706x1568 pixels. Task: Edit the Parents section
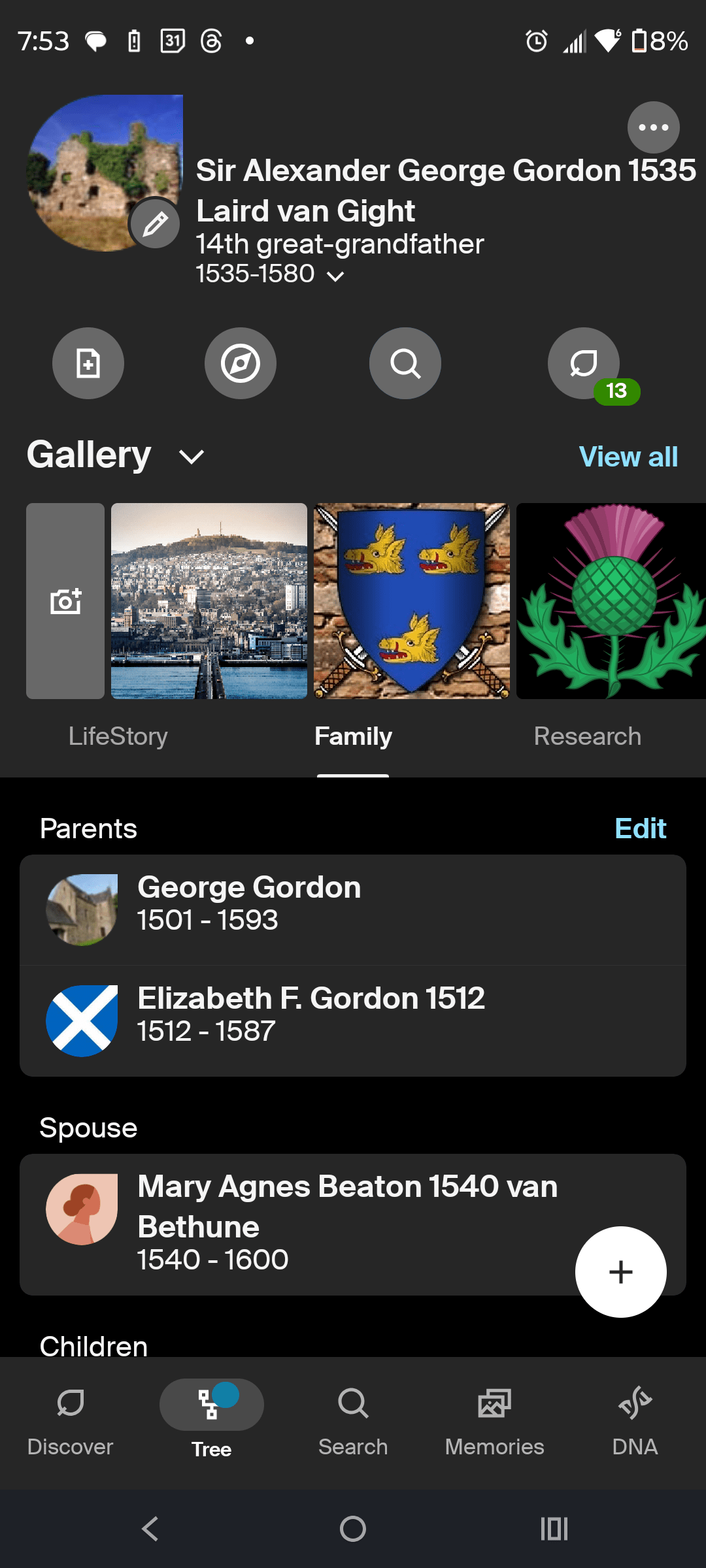(640, 828)
